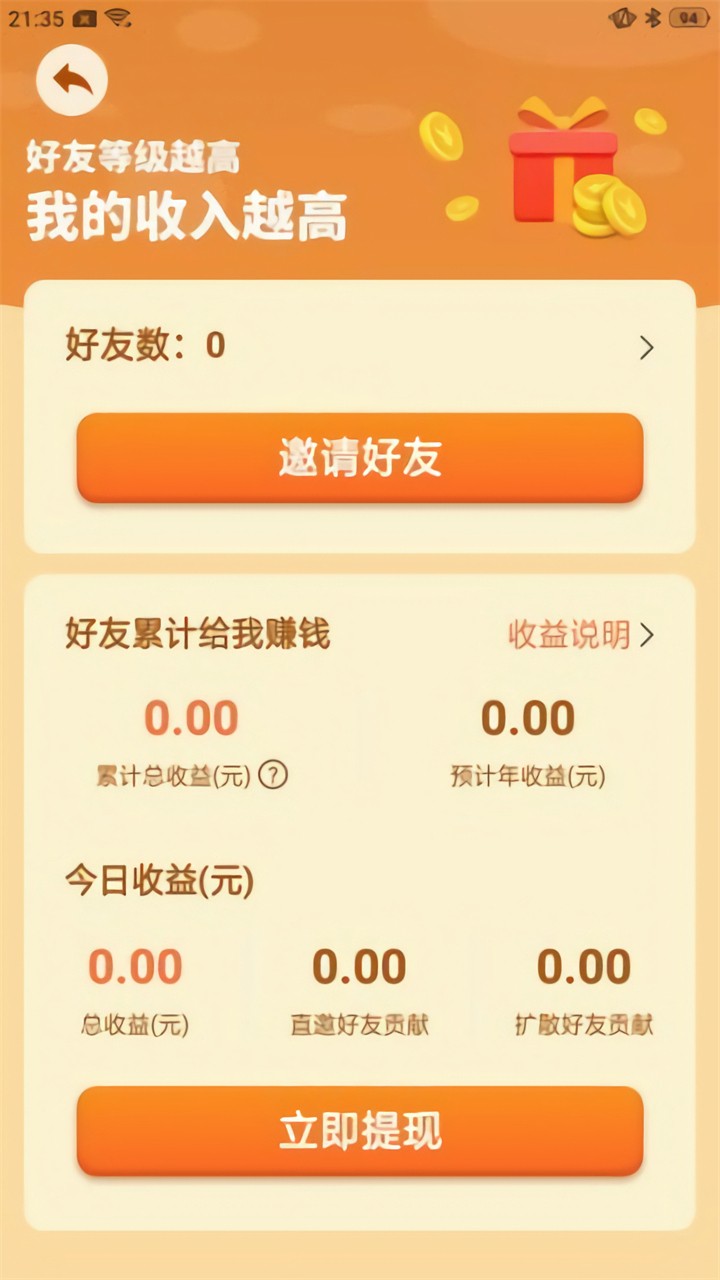The image size is (720, 1280).
Task: Tap the 邀请好友 button
Action: click(x=360, y=458)
